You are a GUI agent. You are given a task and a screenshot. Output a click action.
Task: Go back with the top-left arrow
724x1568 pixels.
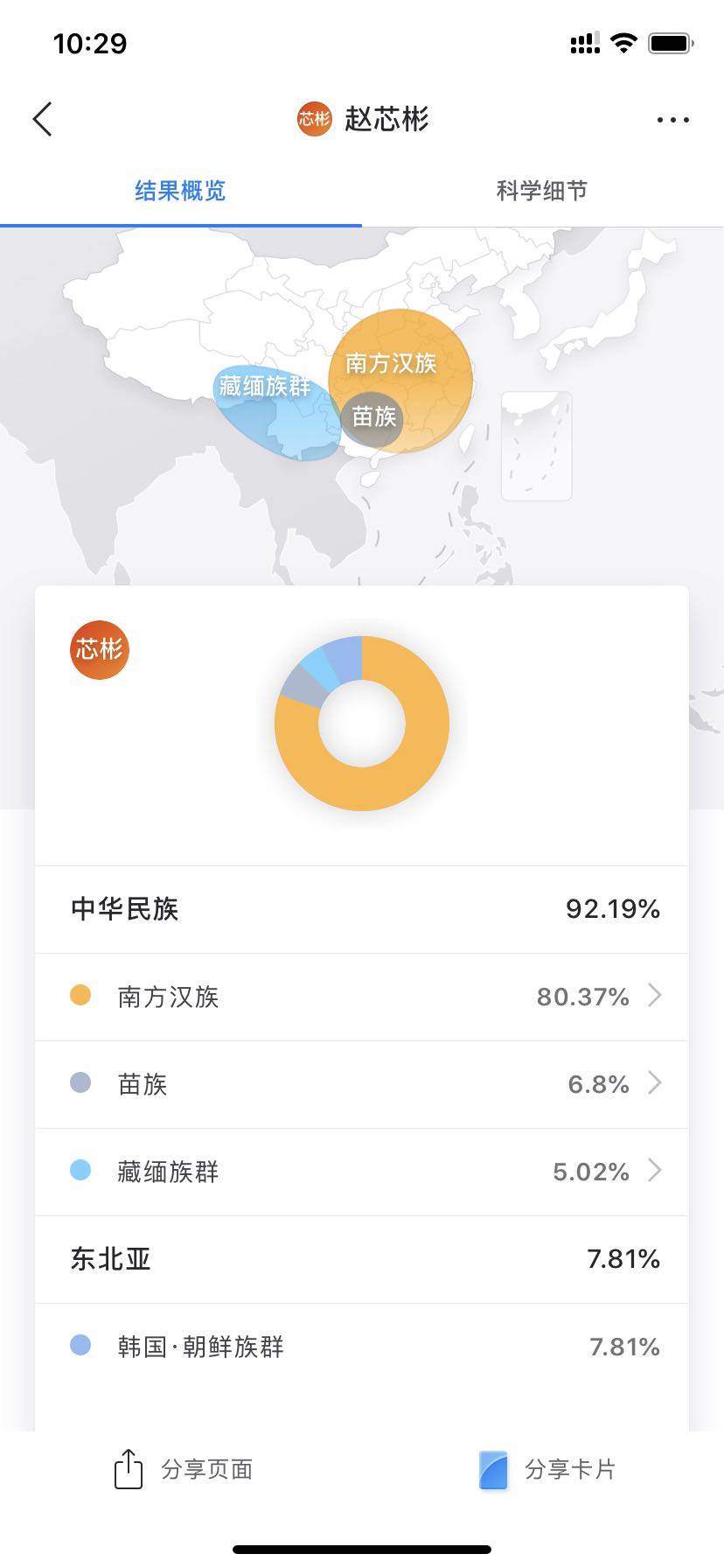pos(42,119)
